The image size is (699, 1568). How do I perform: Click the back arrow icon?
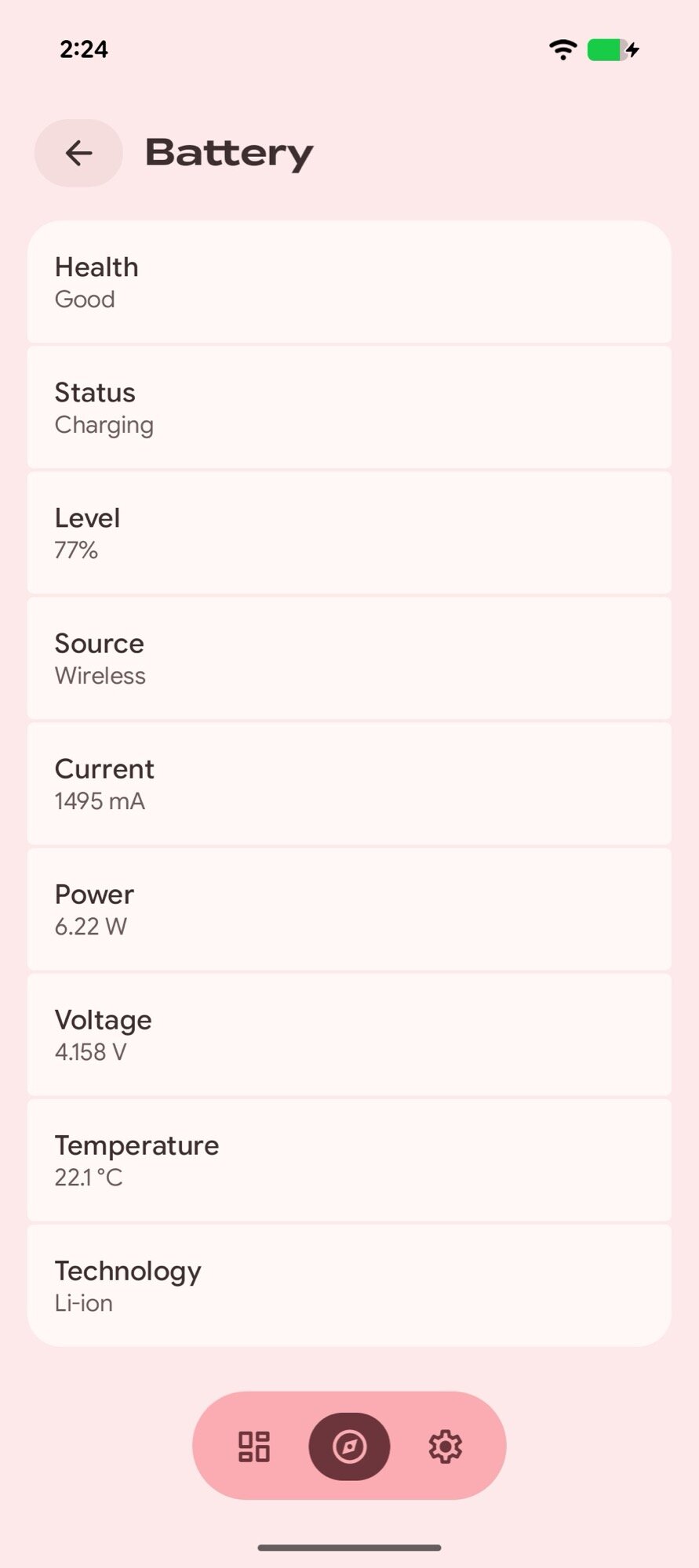coord(78,153)
